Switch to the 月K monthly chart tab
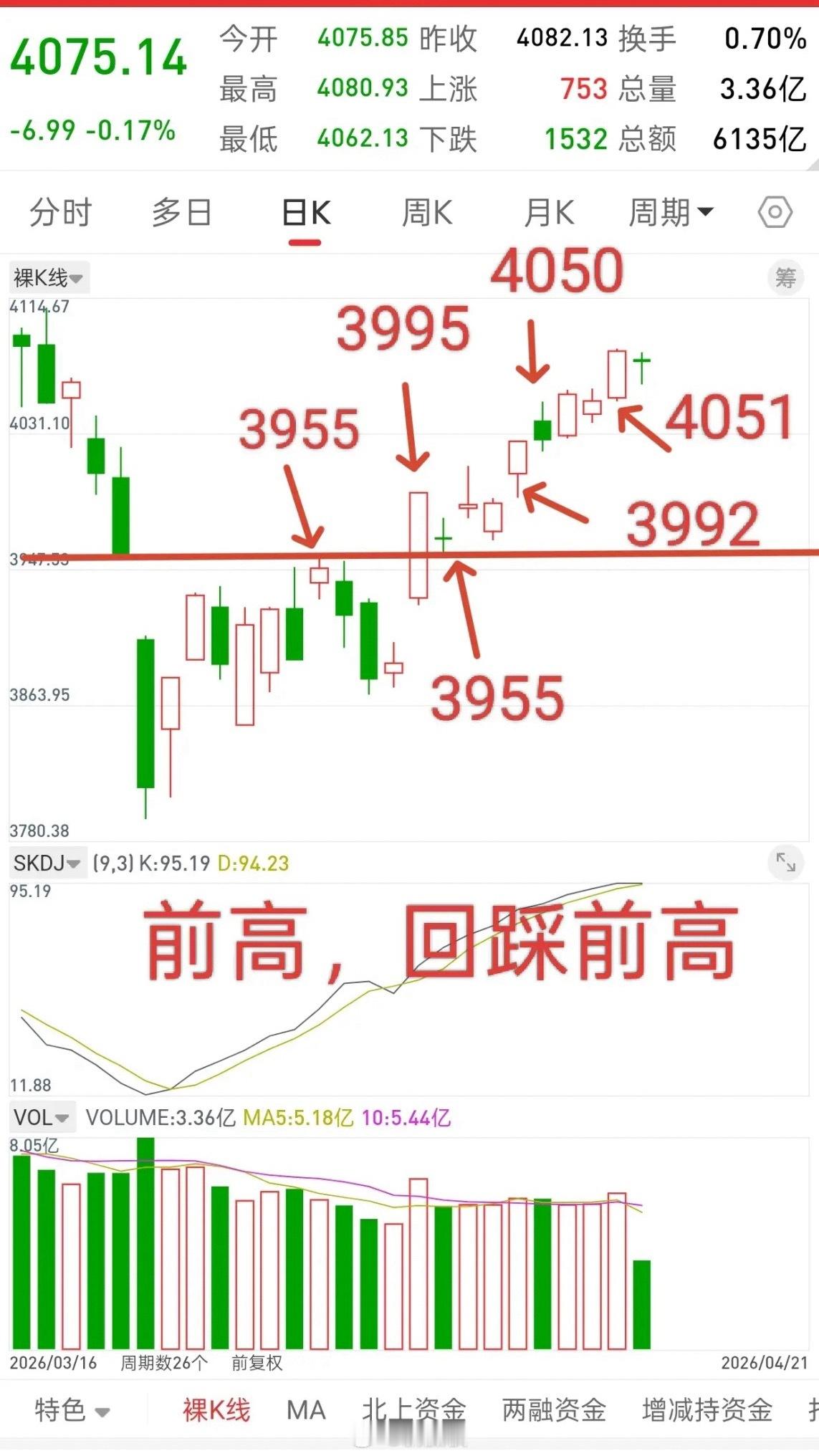This screenshot has width=819, height=1456. [x=548, y=212]
